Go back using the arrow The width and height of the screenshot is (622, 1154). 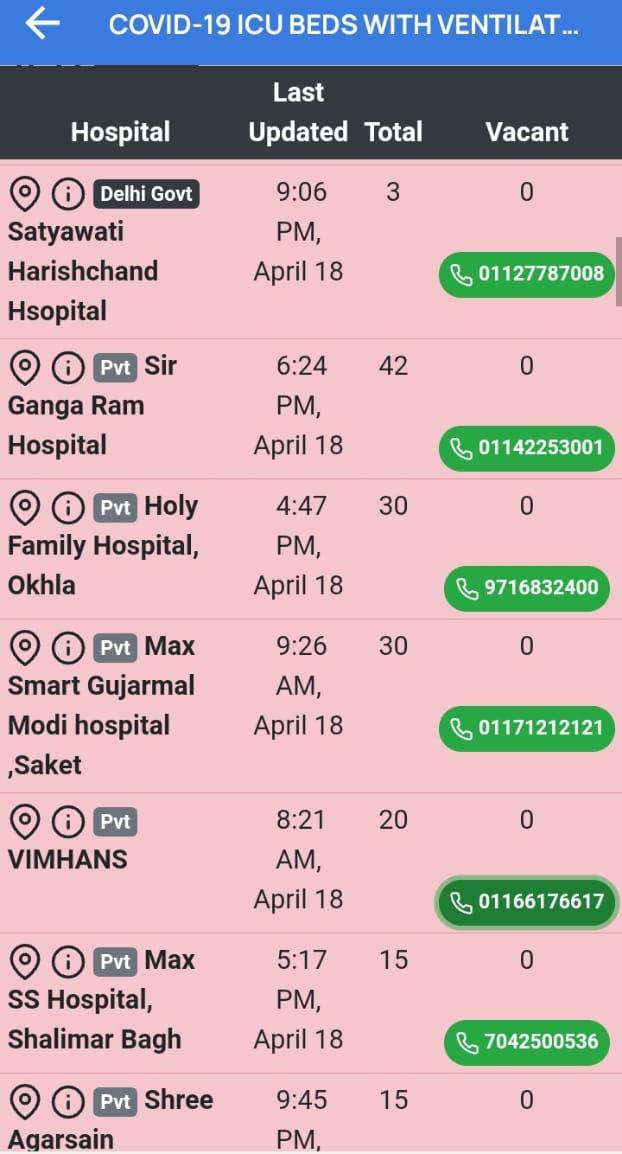42,25
